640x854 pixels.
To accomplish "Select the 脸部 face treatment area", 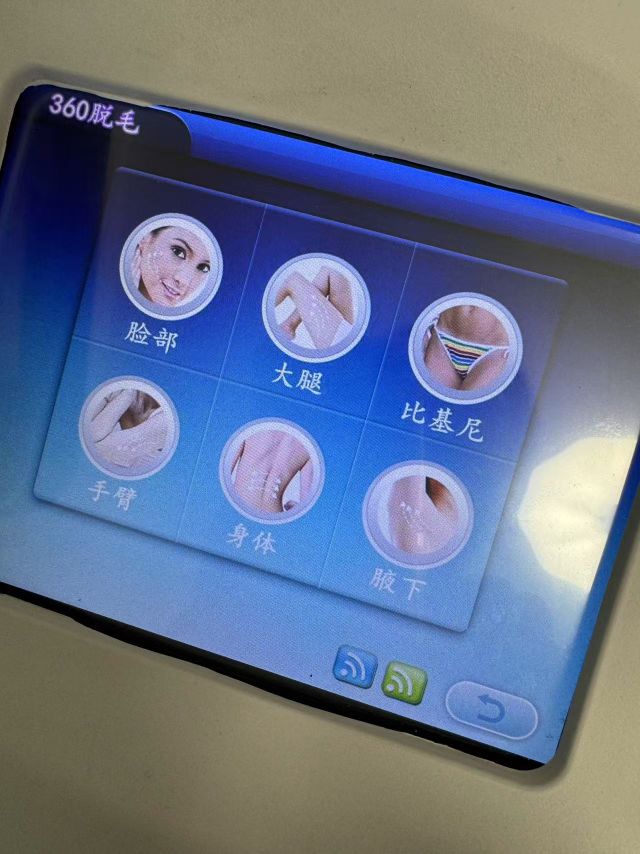I will coord(170,265).
